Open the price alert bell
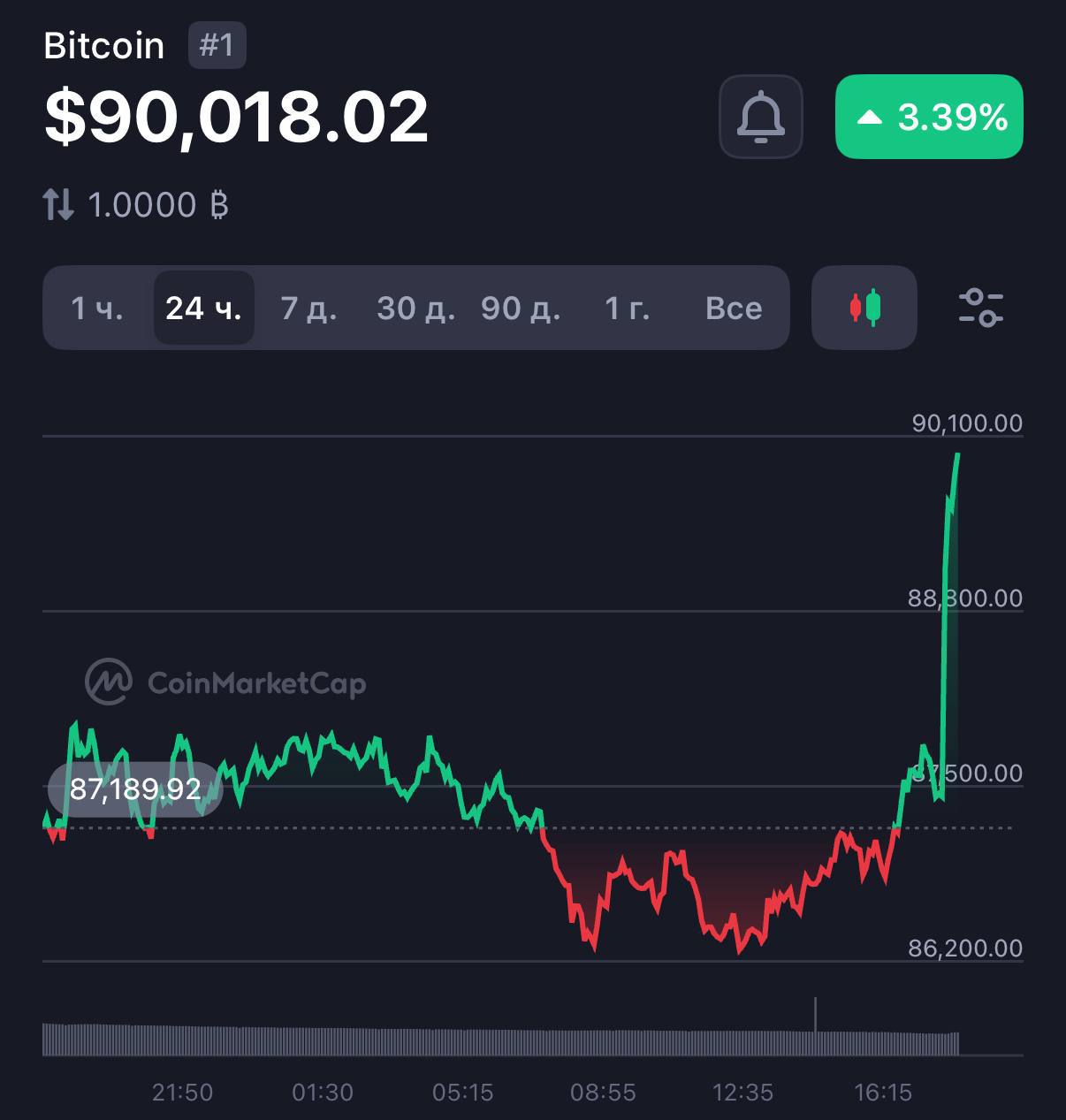Screen dimensions: 1066x1120 tap(760, 117)
